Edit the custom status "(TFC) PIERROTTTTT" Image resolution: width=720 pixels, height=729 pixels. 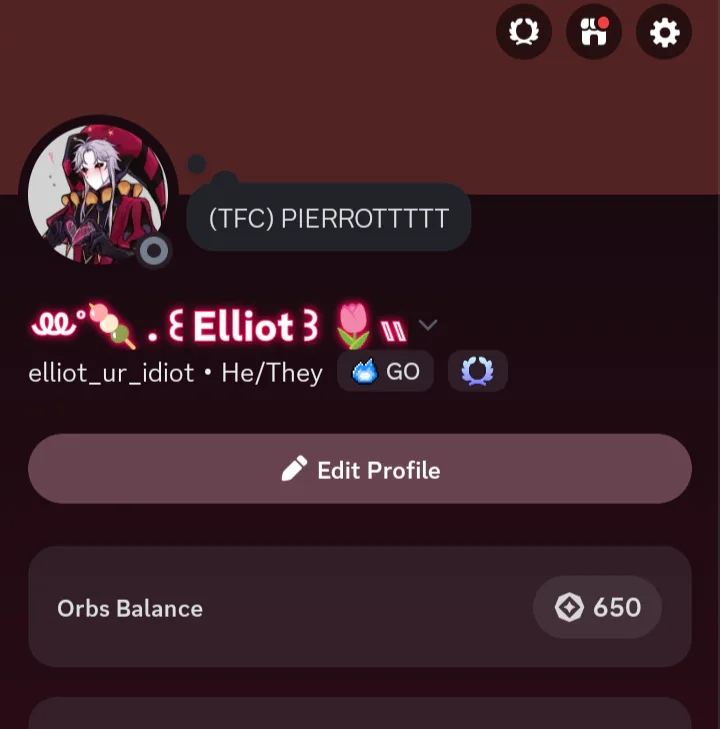329,218
